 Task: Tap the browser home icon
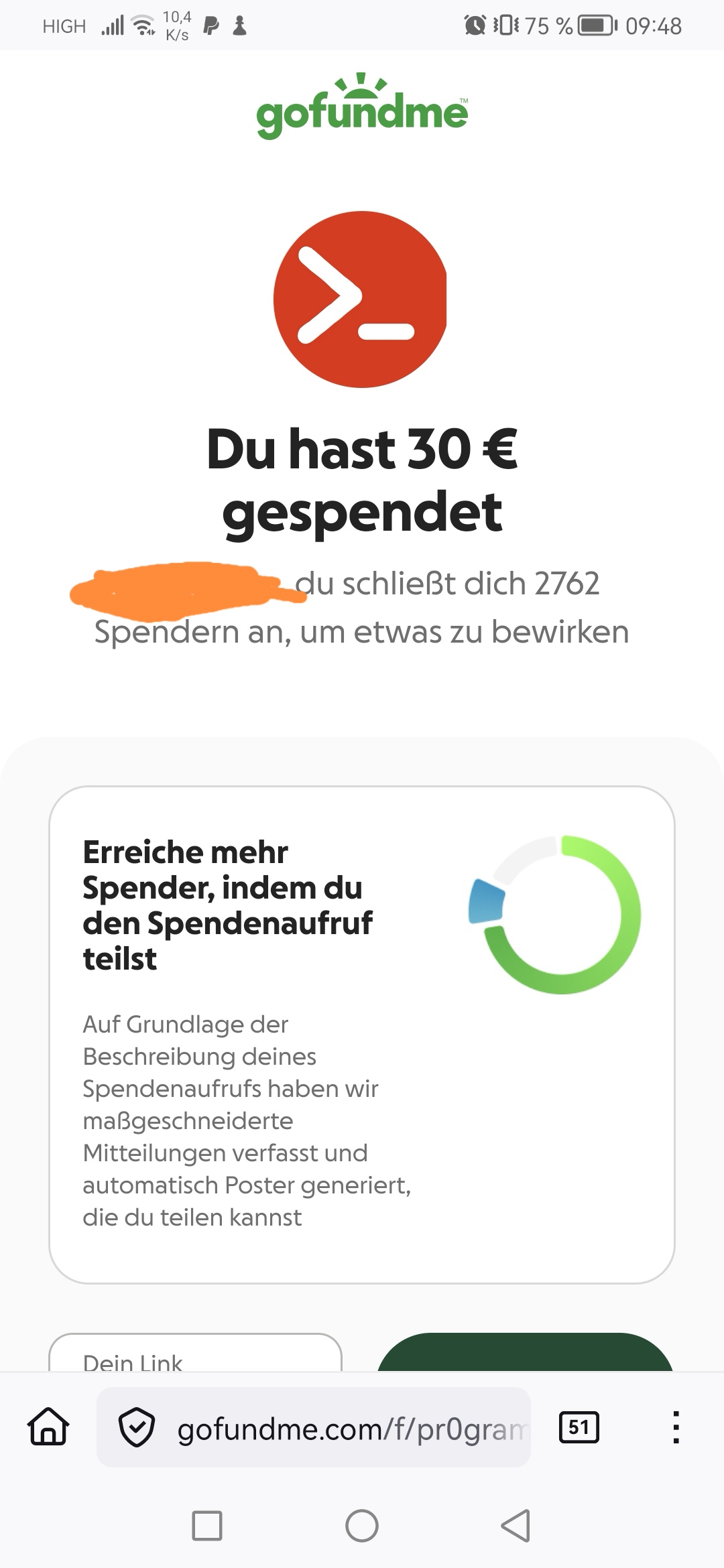click(x=48, y=1427)
